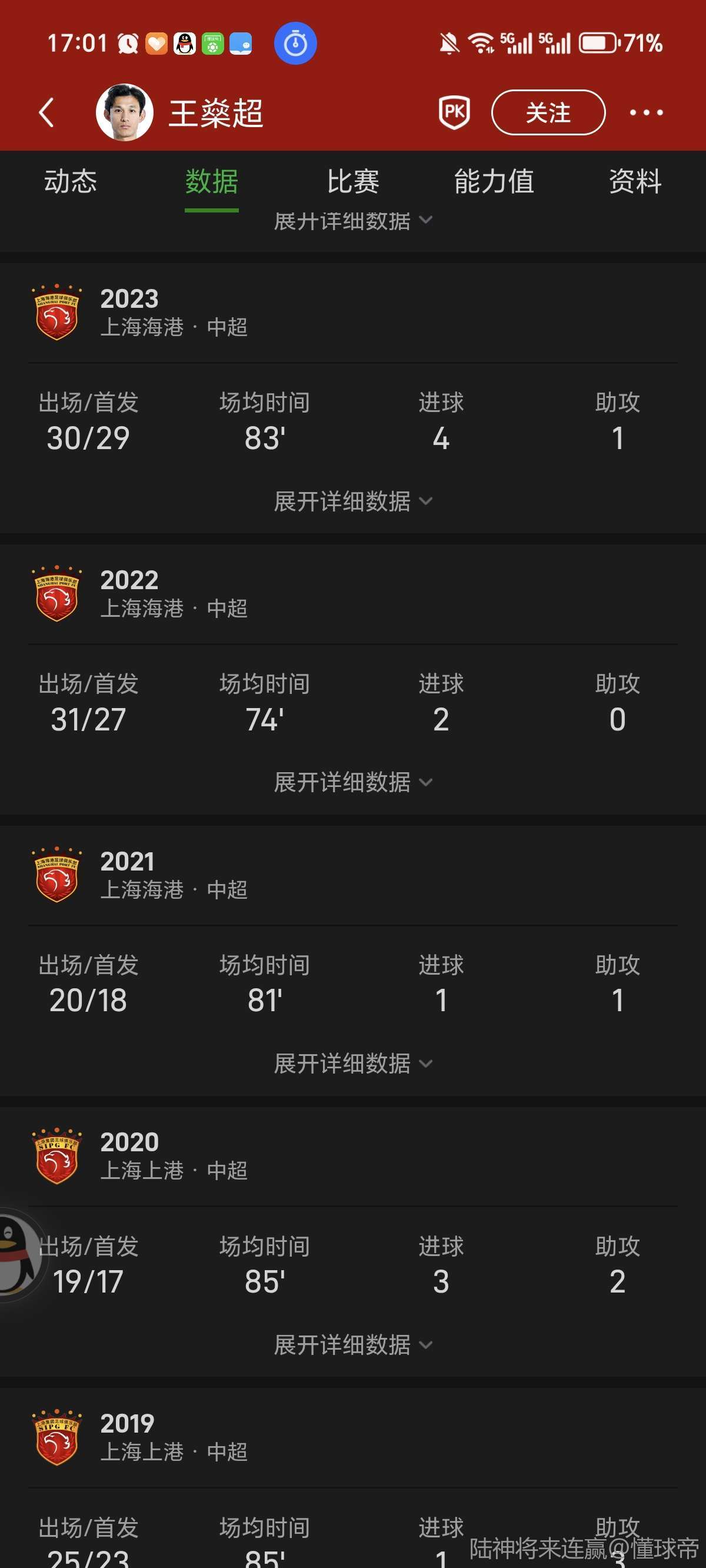The image size is (706, 1568).
Task: Expand detailed data for the 2022 season
Action: pos(353,783)
